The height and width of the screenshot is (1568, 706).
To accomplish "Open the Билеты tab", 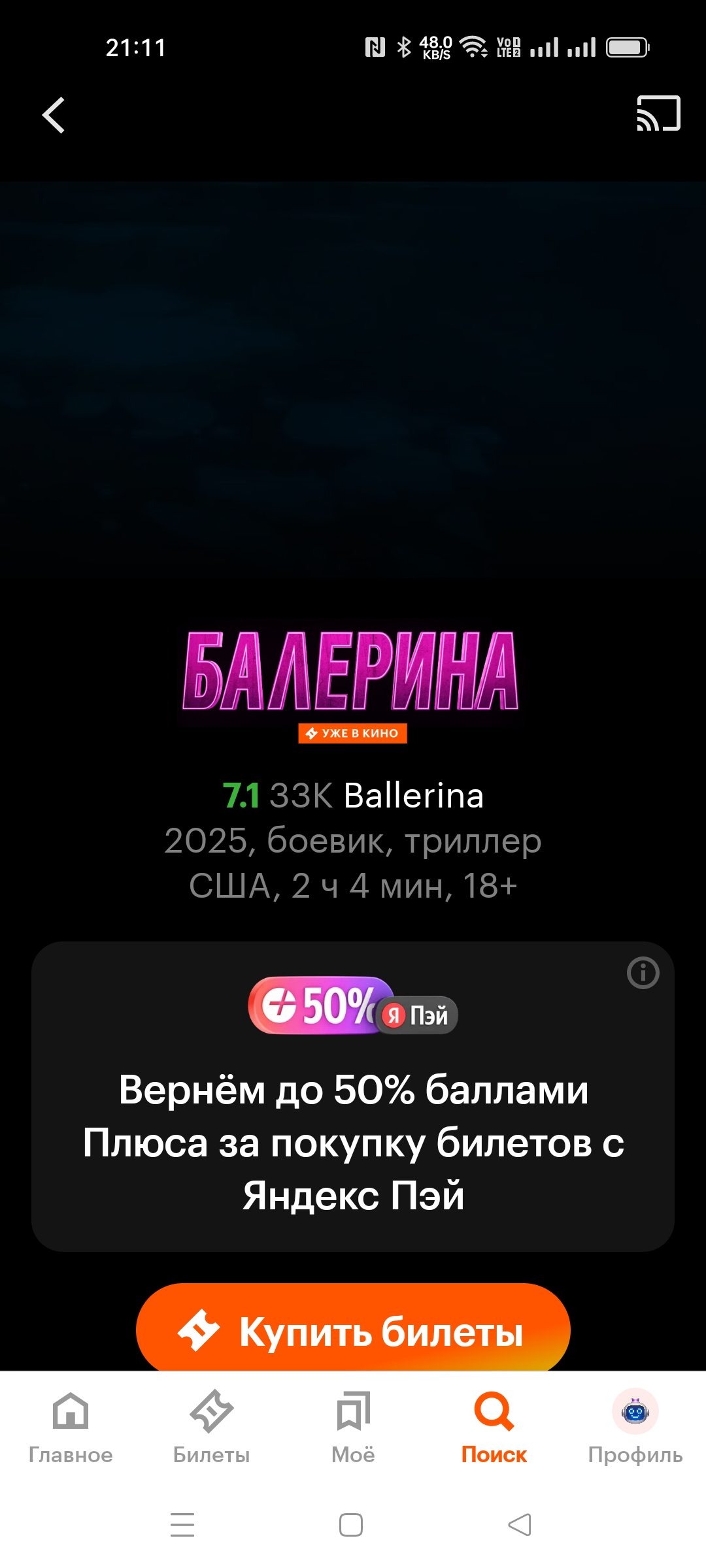I will coord(212,1428).
